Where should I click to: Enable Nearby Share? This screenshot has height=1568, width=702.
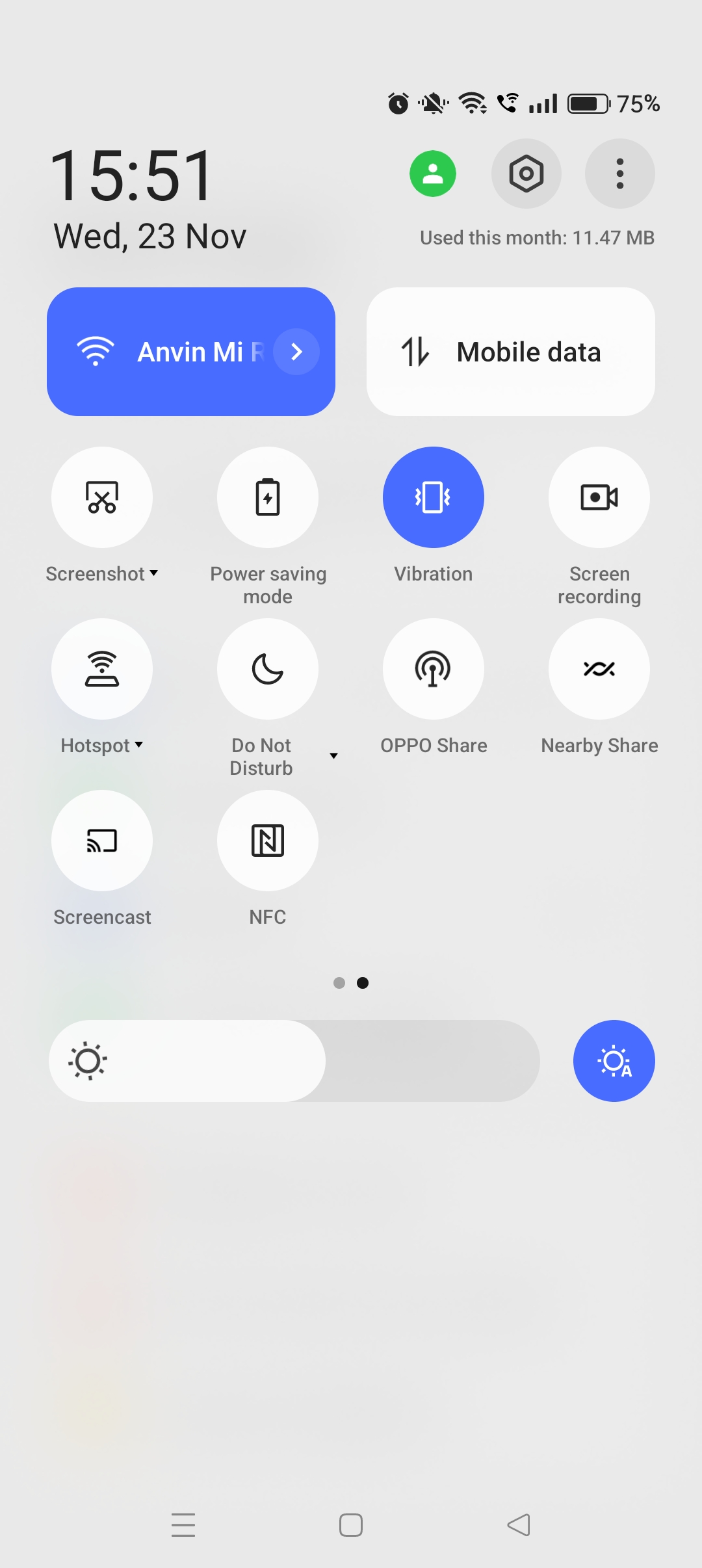tap(599, 669)
